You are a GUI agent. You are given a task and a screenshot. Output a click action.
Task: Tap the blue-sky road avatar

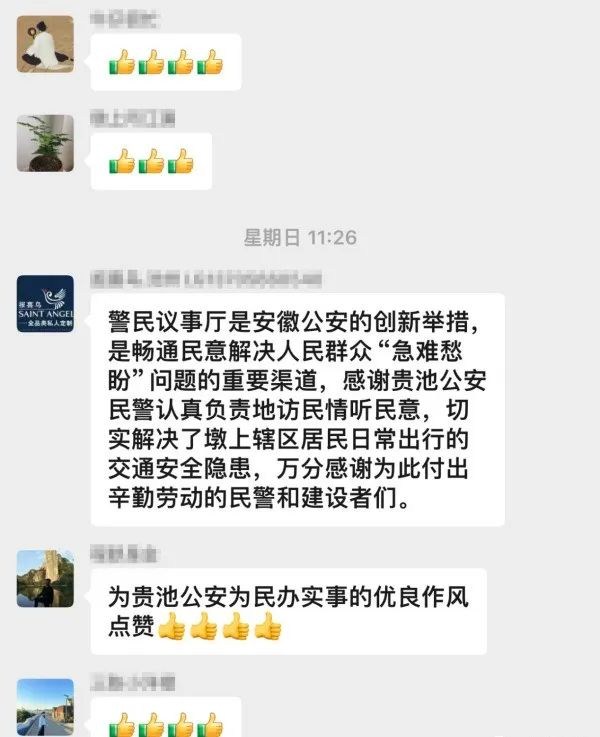[x=45, y=706]
